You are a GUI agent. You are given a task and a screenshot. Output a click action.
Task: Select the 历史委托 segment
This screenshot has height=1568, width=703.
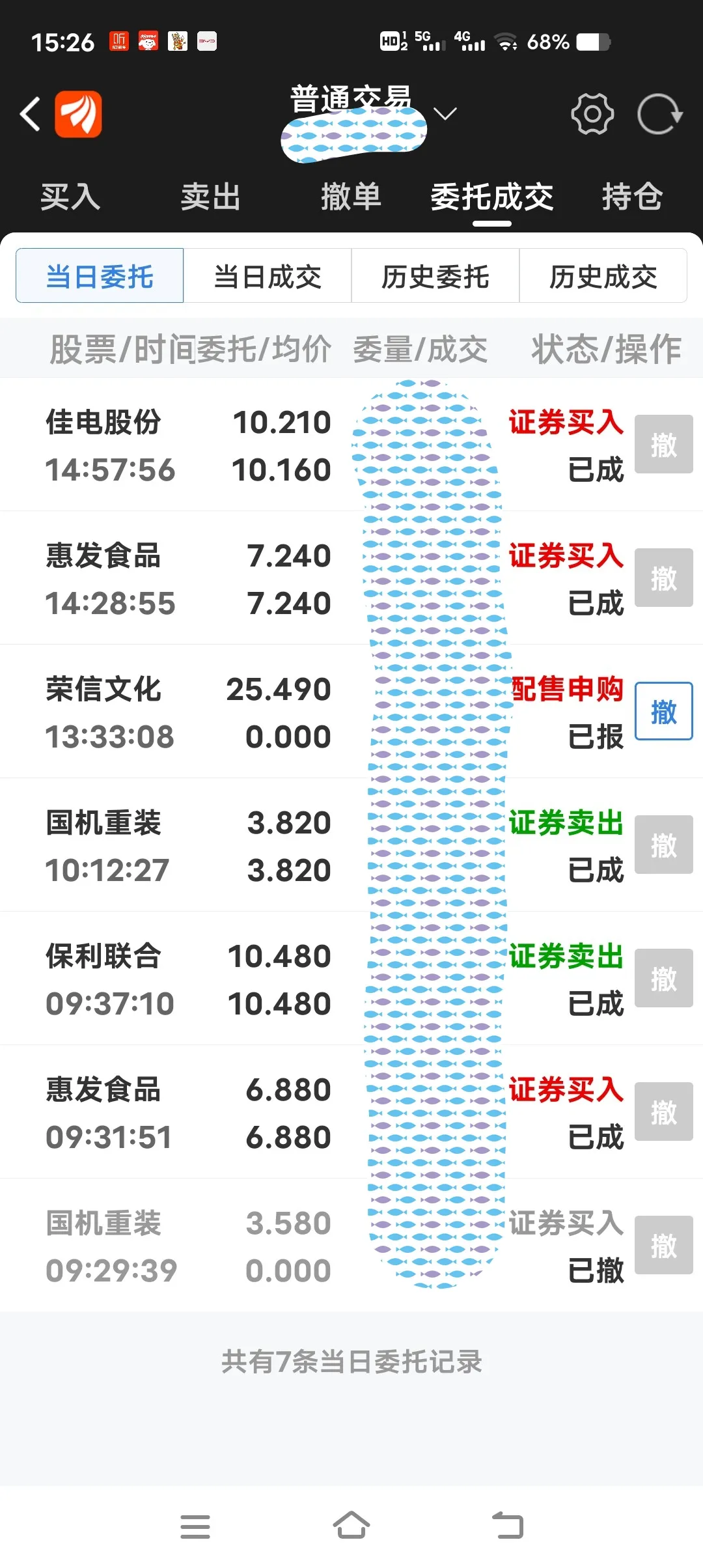coord(435,276)
